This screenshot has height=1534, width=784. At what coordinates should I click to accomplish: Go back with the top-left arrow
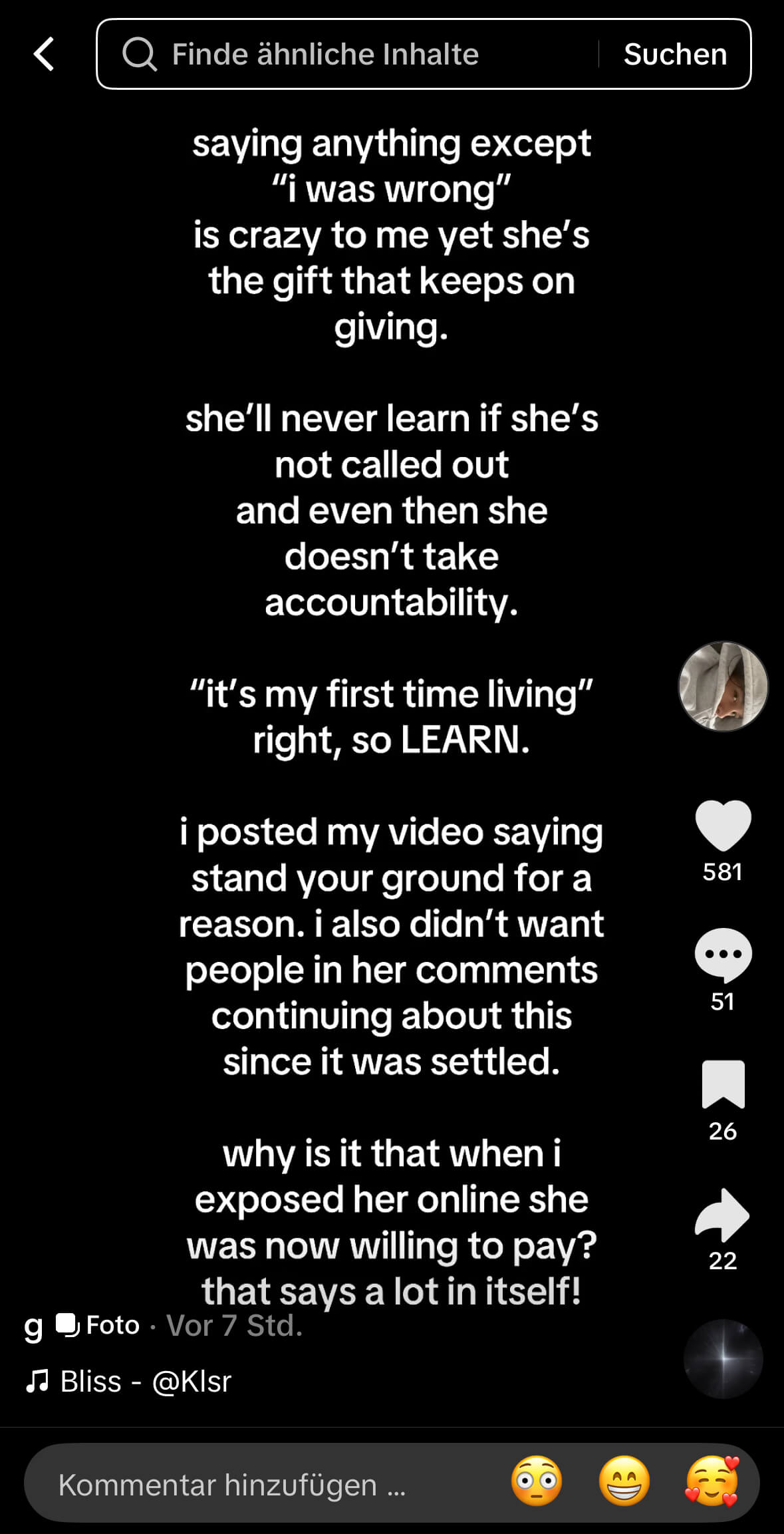click(x=44, y=54)
